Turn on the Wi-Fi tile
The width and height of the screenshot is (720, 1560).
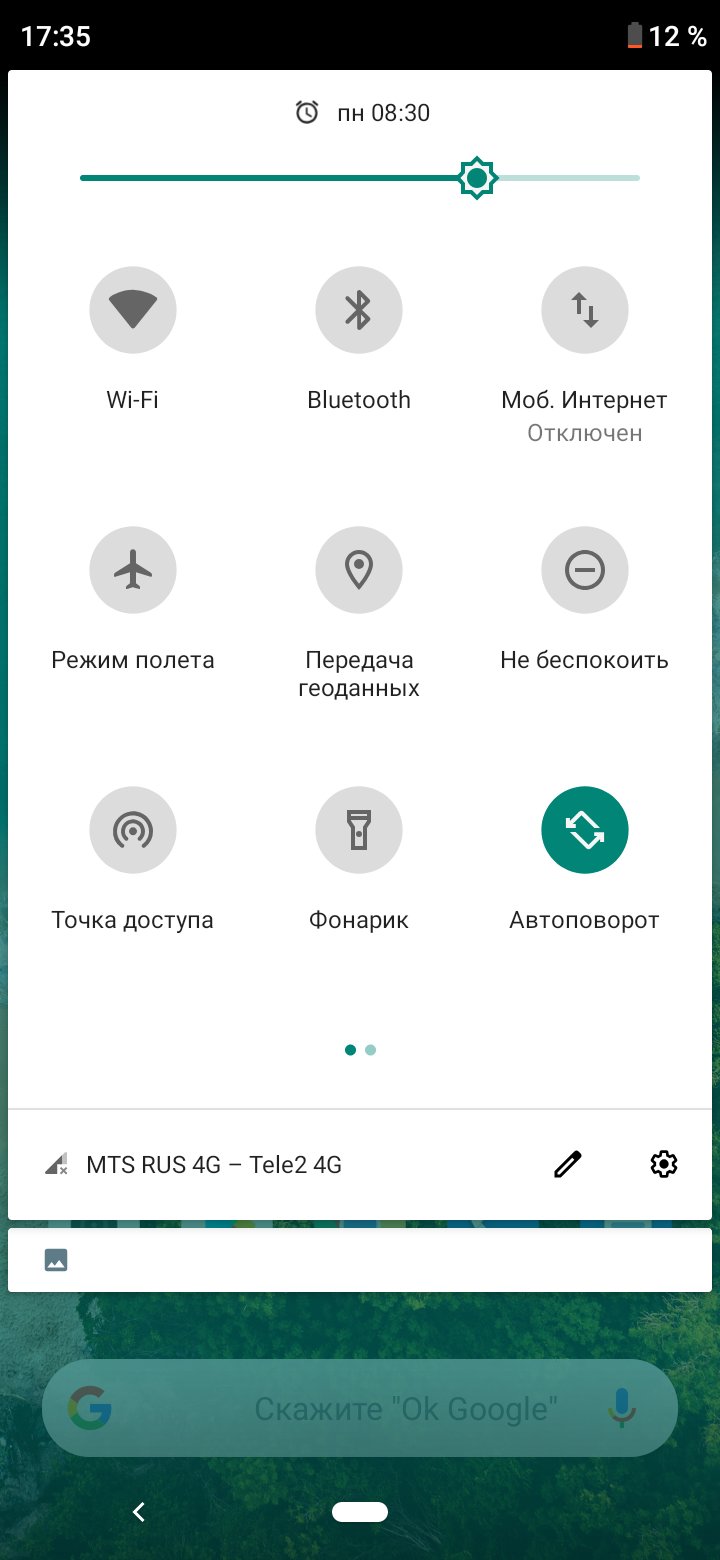pyautogui.click(x=133, y=310)
